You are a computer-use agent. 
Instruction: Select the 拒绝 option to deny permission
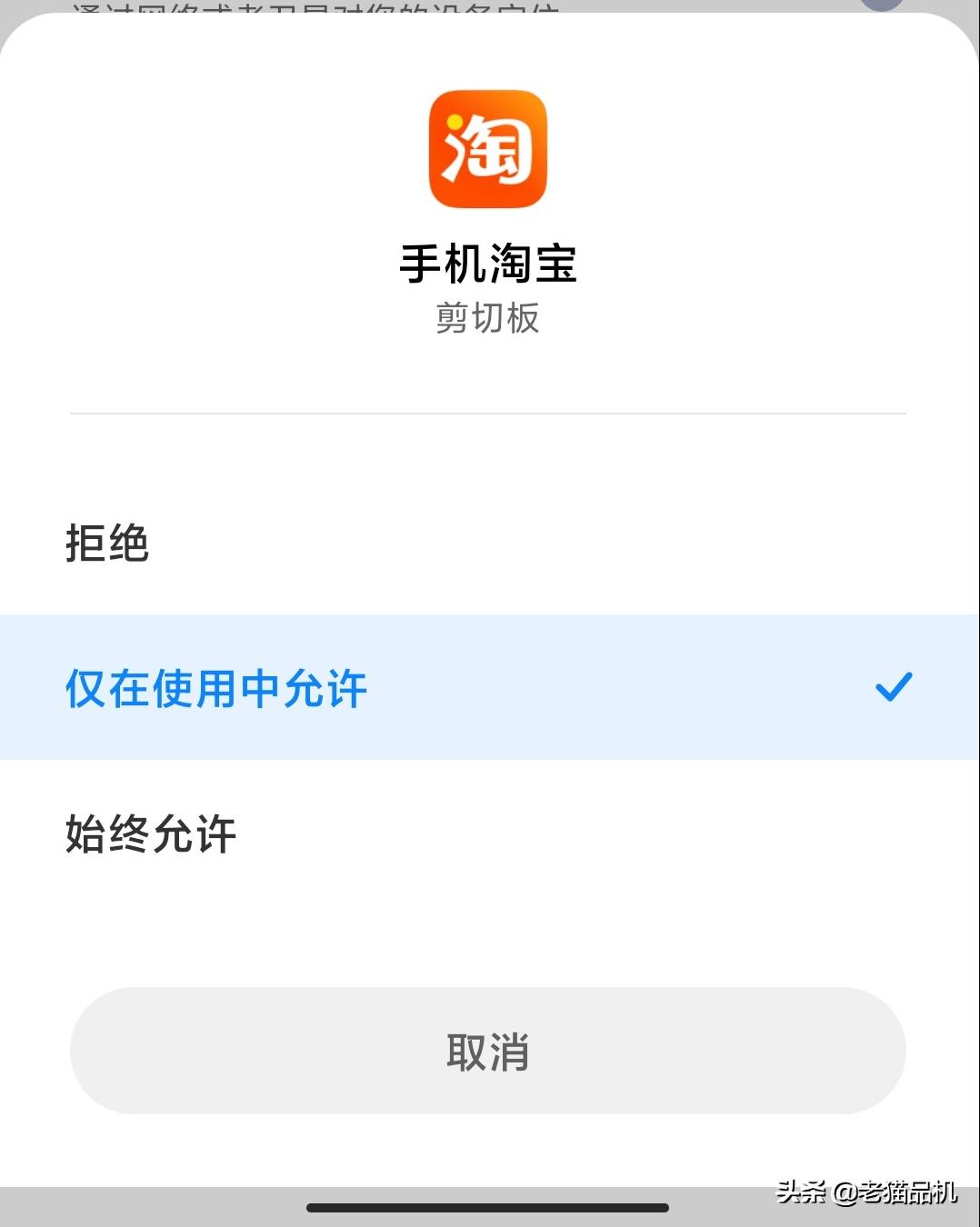[106, 544]
